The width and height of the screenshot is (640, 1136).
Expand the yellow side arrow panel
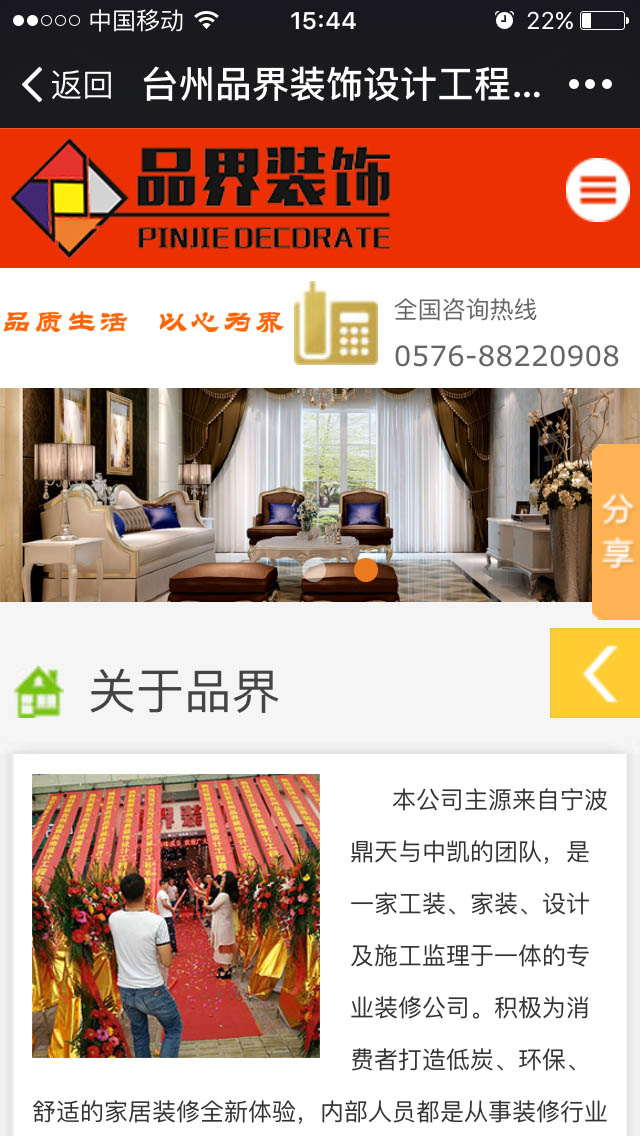[596, 673]
